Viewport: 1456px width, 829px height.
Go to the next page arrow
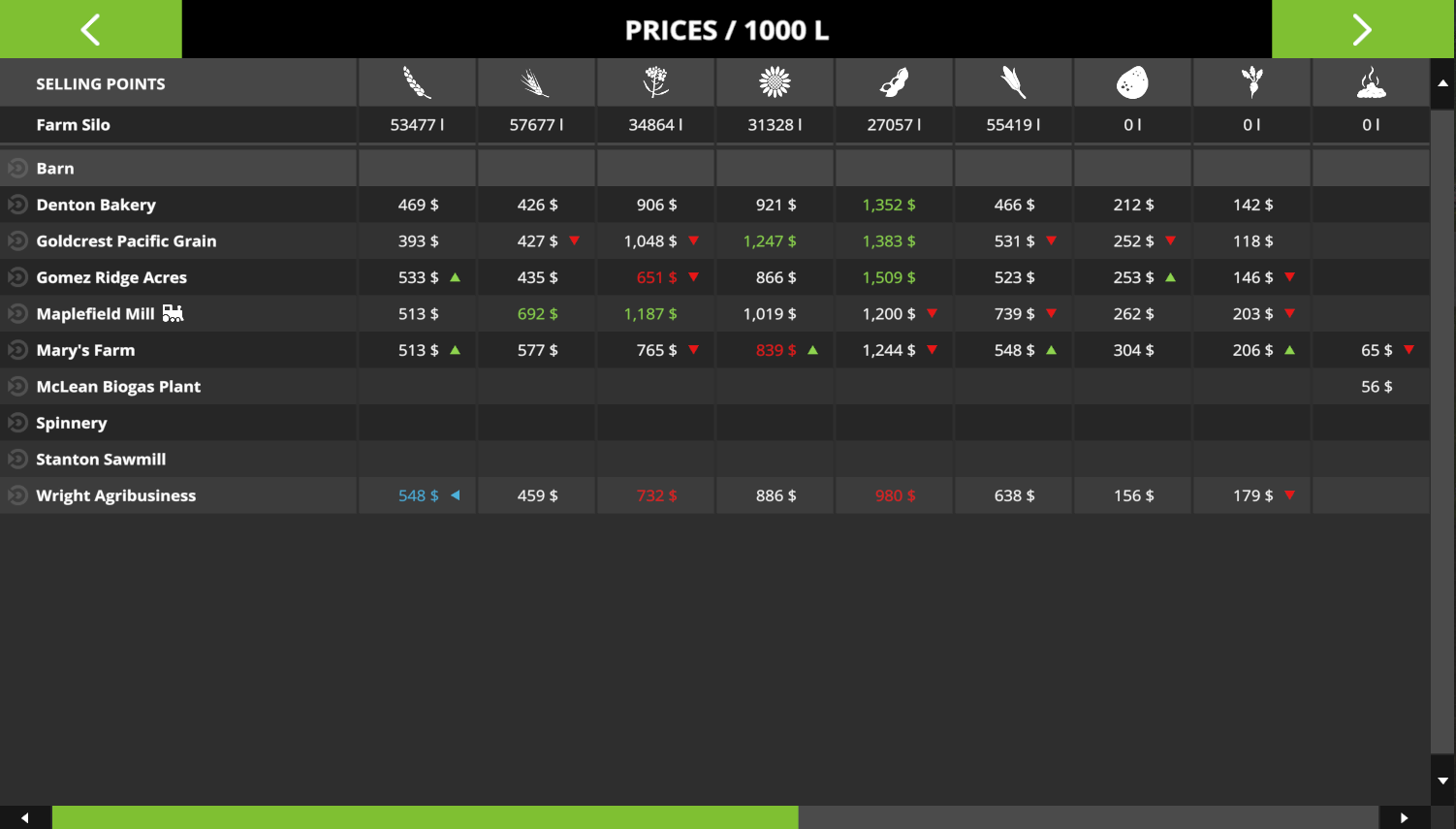click(1362, 29)
